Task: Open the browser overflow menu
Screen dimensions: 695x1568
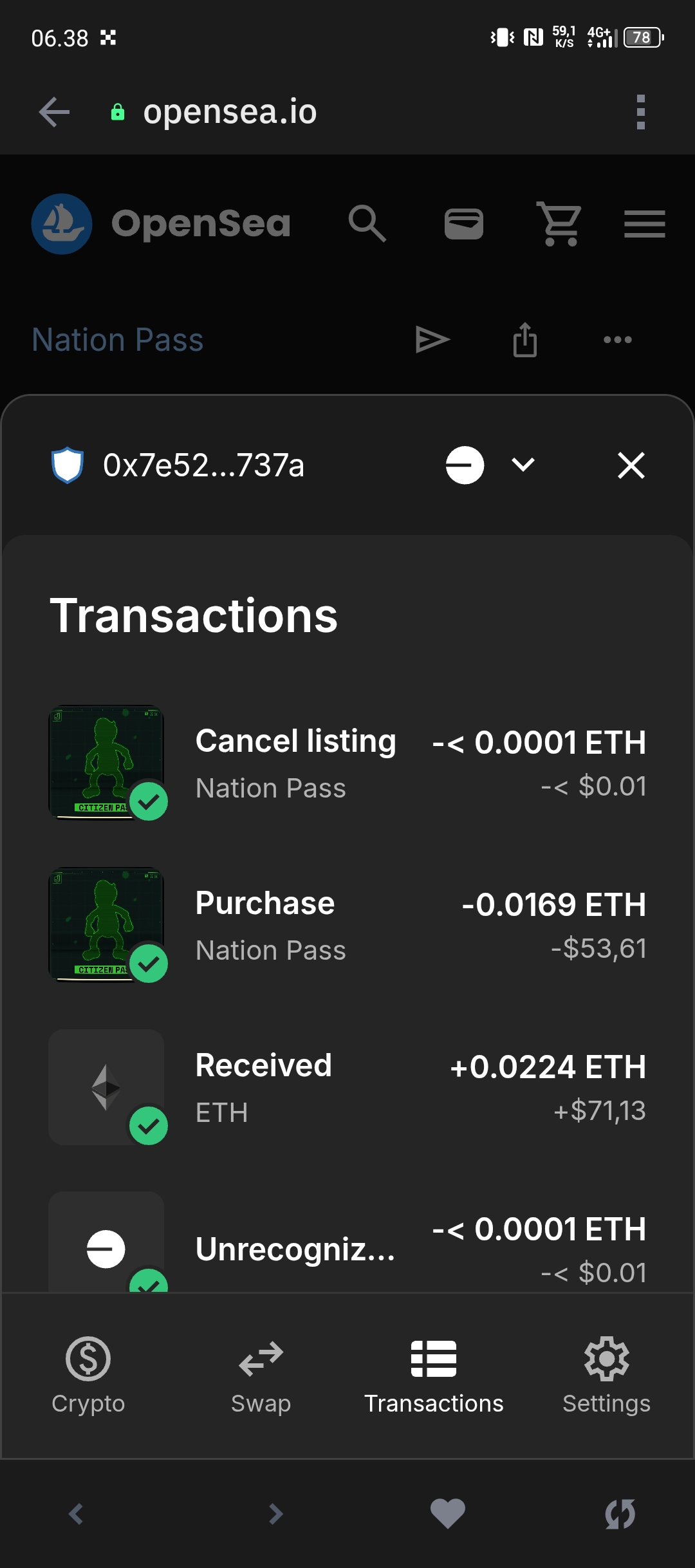Action: coord(640,112)
